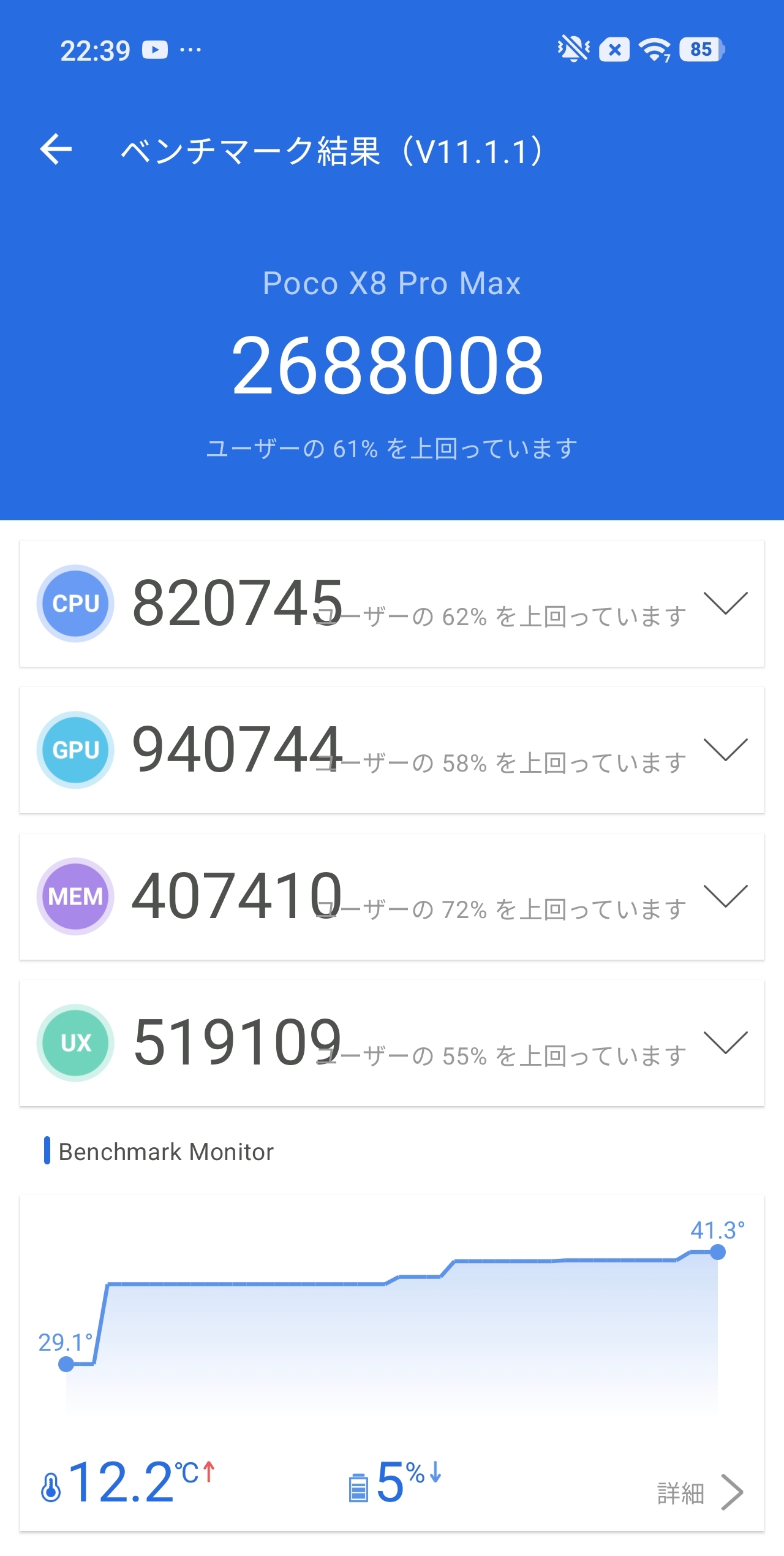Go back using the top arrow
The width and height of the screenshot is (784, 1556).
(56, 150)
